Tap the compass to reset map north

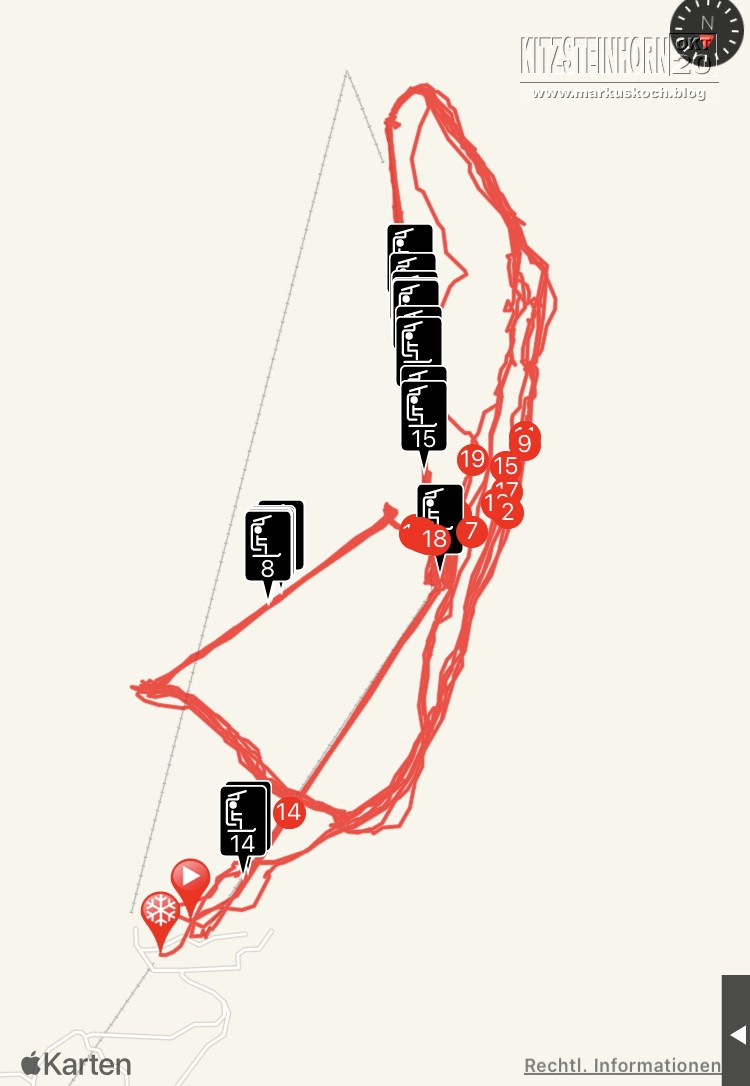707,32
